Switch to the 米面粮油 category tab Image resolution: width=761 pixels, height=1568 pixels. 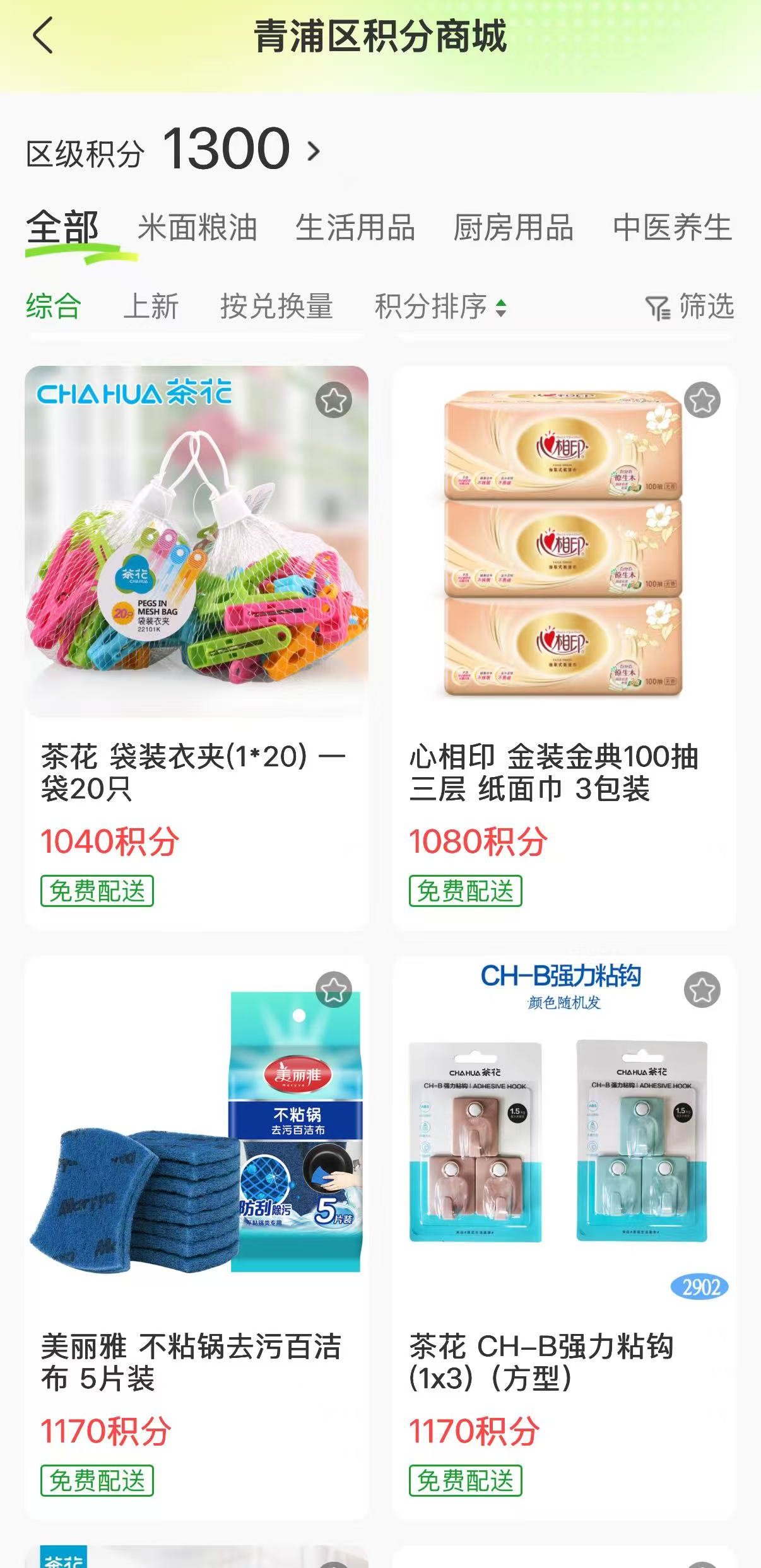[x=198, y=228]
